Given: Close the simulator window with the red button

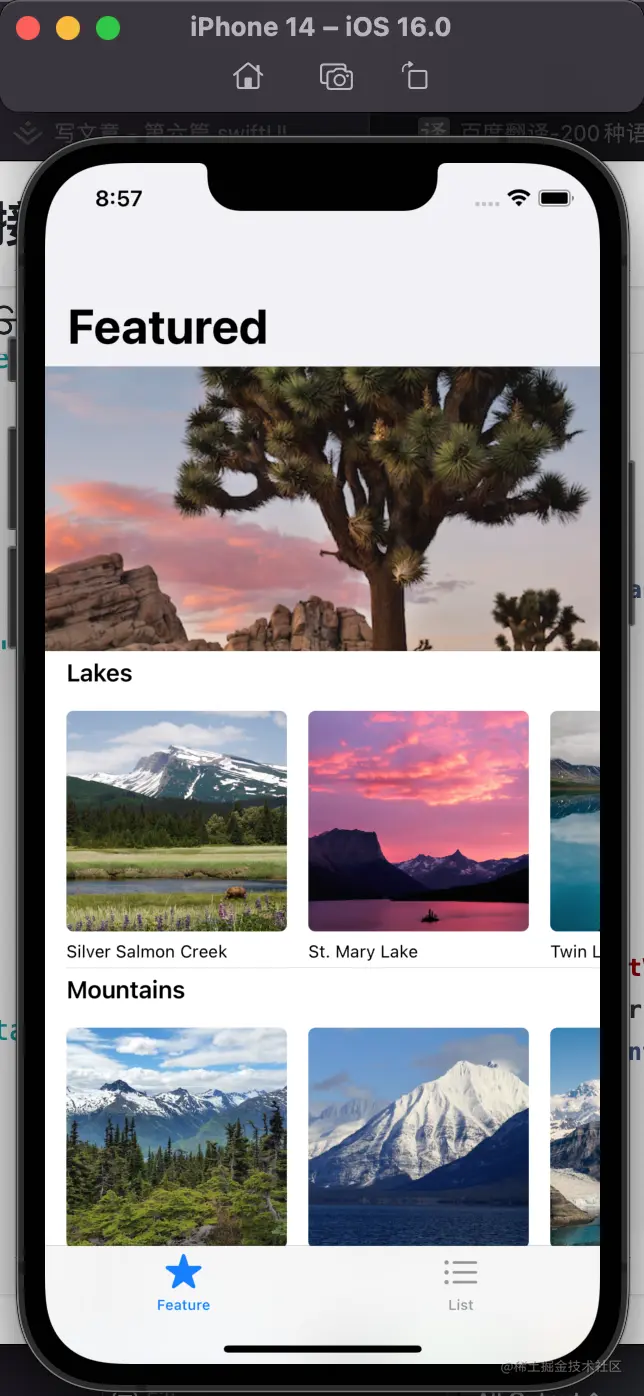Looking at the screenshot, I should coord(28,28).
